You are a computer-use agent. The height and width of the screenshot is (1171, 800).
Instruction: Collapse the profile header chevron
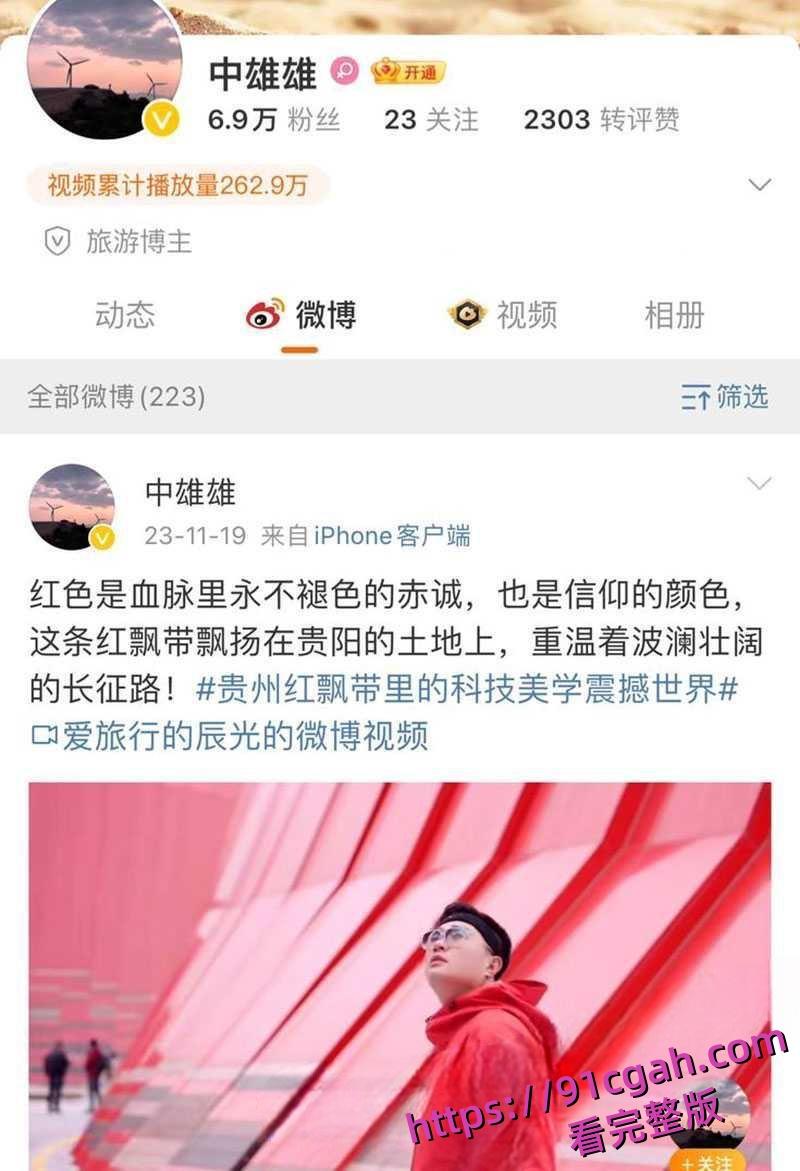point(757,184)
